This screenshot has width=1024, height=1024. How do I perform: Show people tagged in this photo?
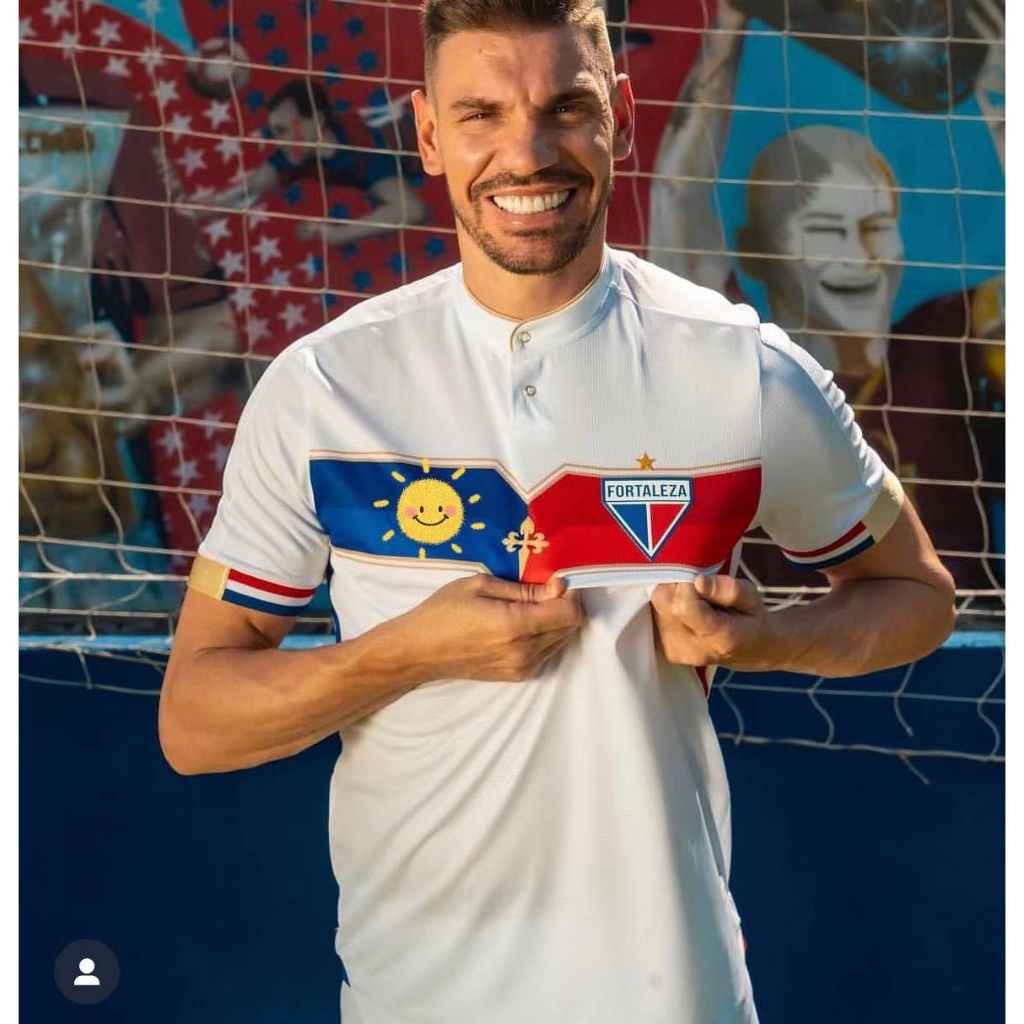coord(87,971)
